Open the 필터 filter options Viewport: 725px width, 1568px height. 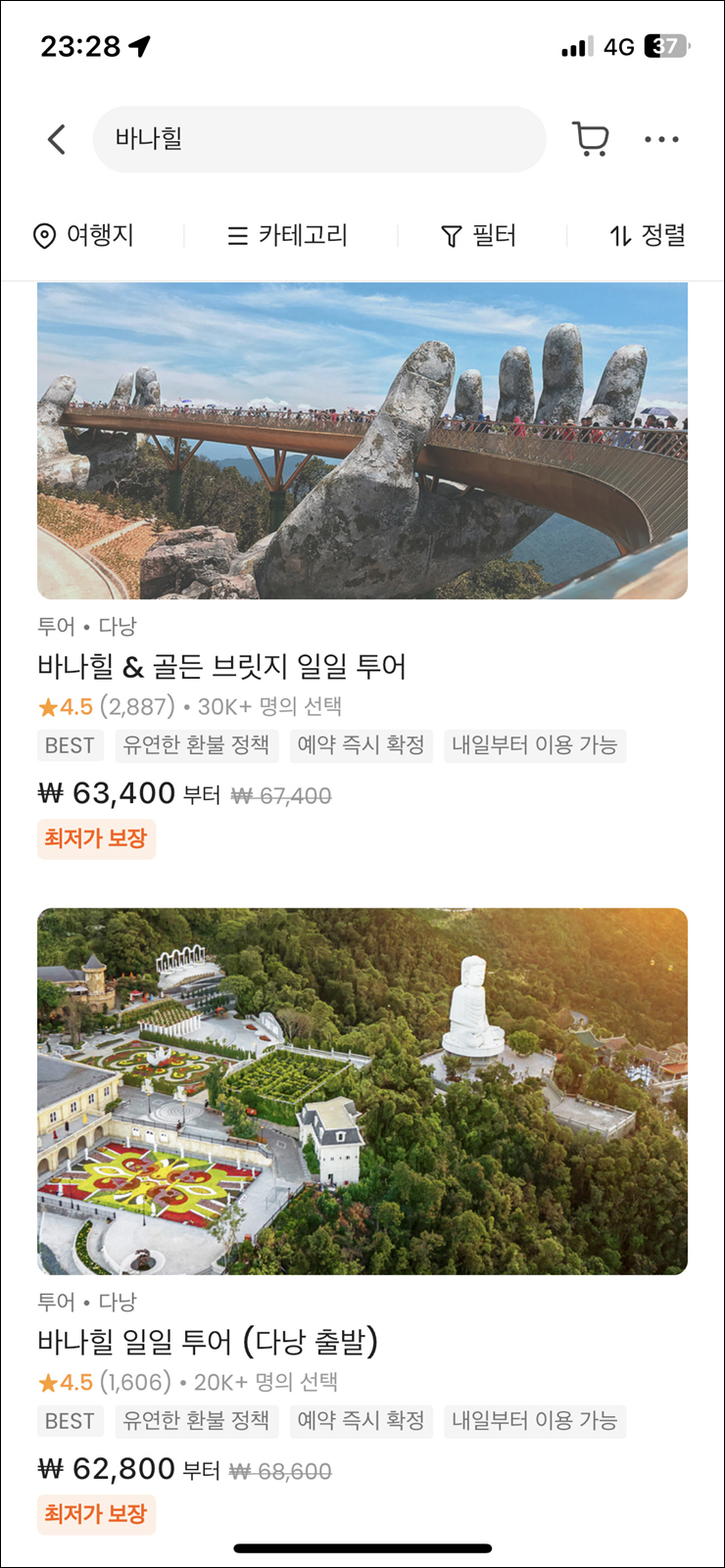tap(478, 235)
